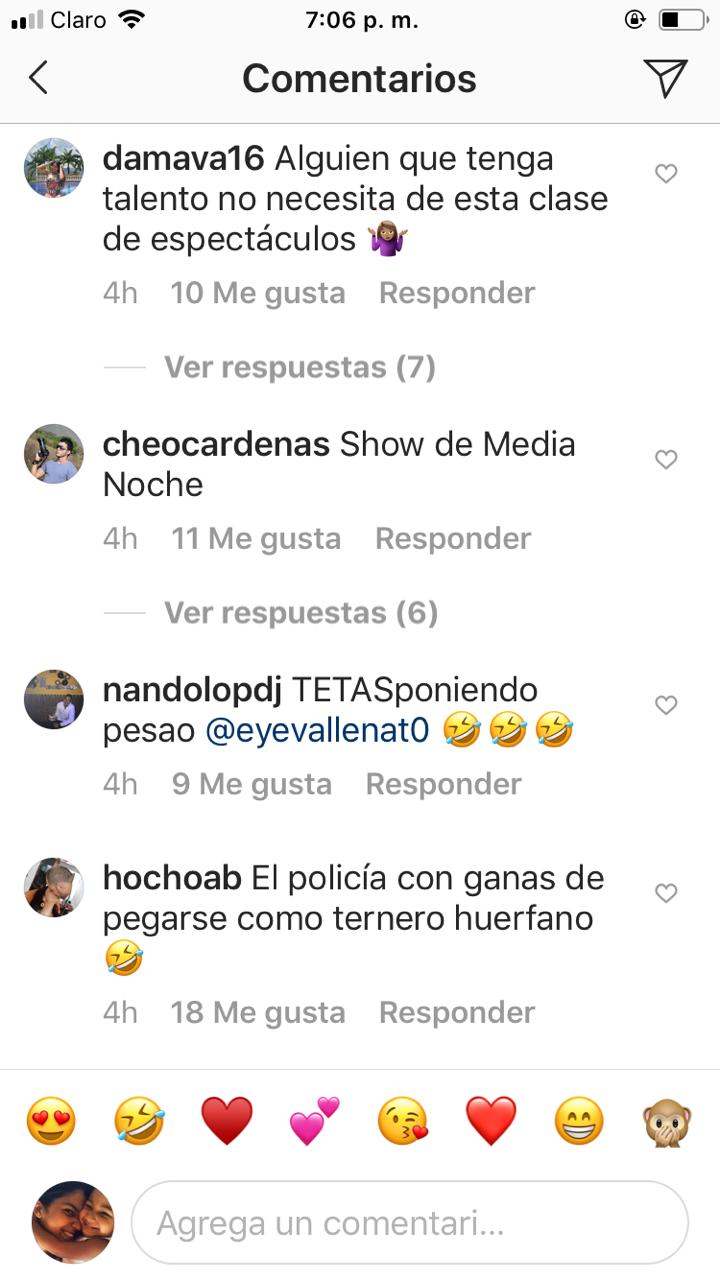Like nandolopdj's comment
The height and width of the screenshot is (1280, 720).
(666, 706)
